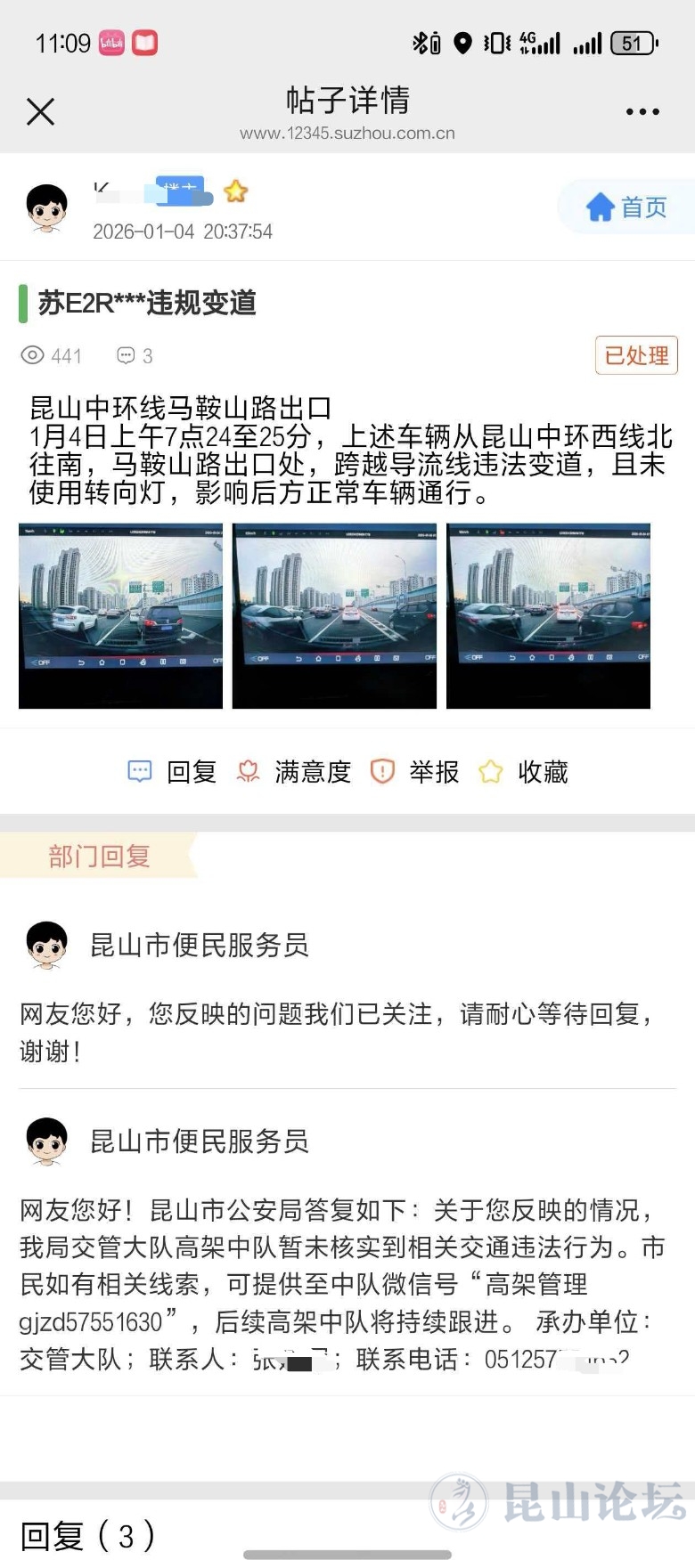The height and width of the screenshot is (1568, 695).
Task: Rate 满意度 for this post
Action: point(294,771)
